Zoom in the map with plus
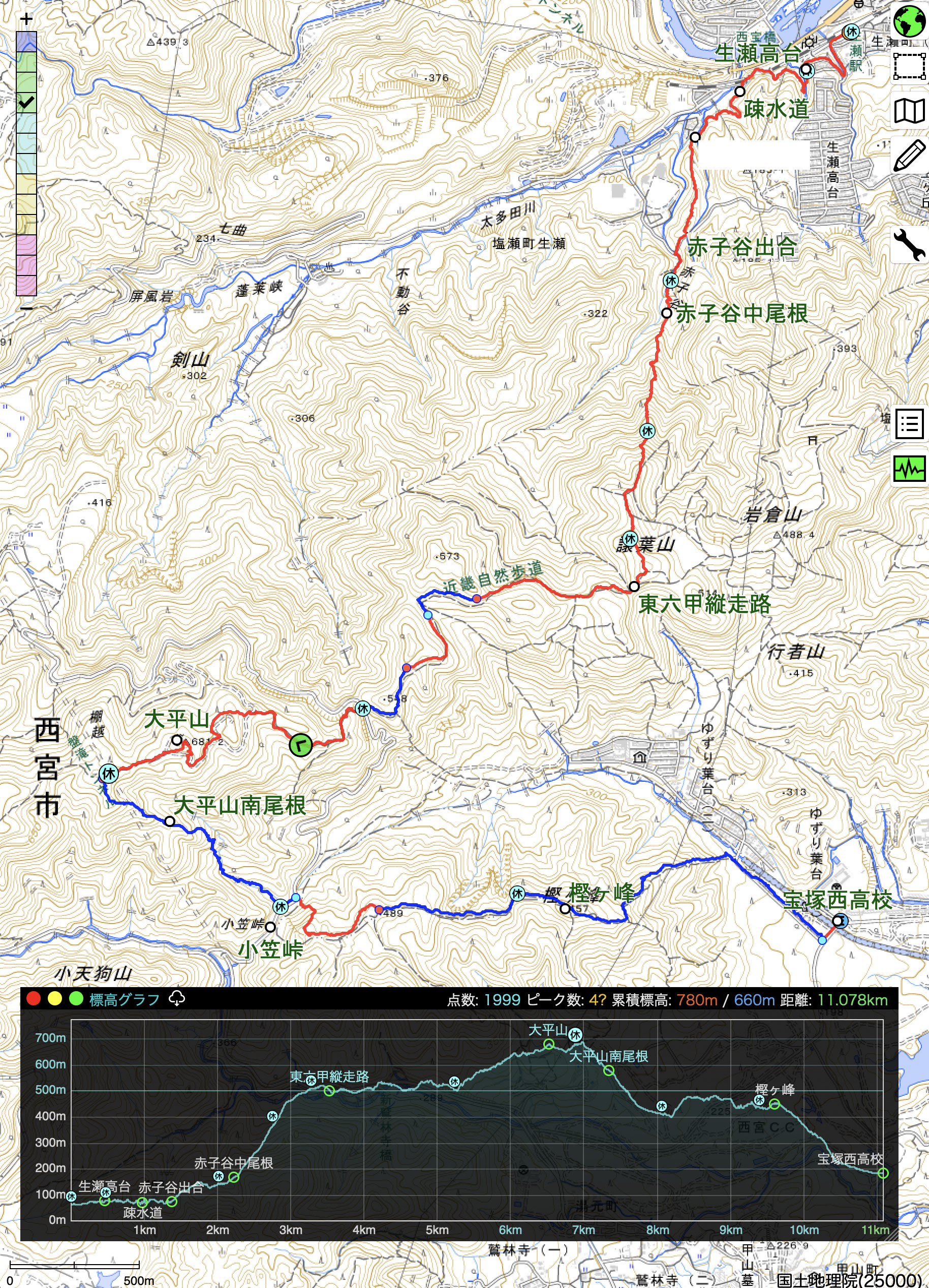929x1288 pixels. coord(26,20)
